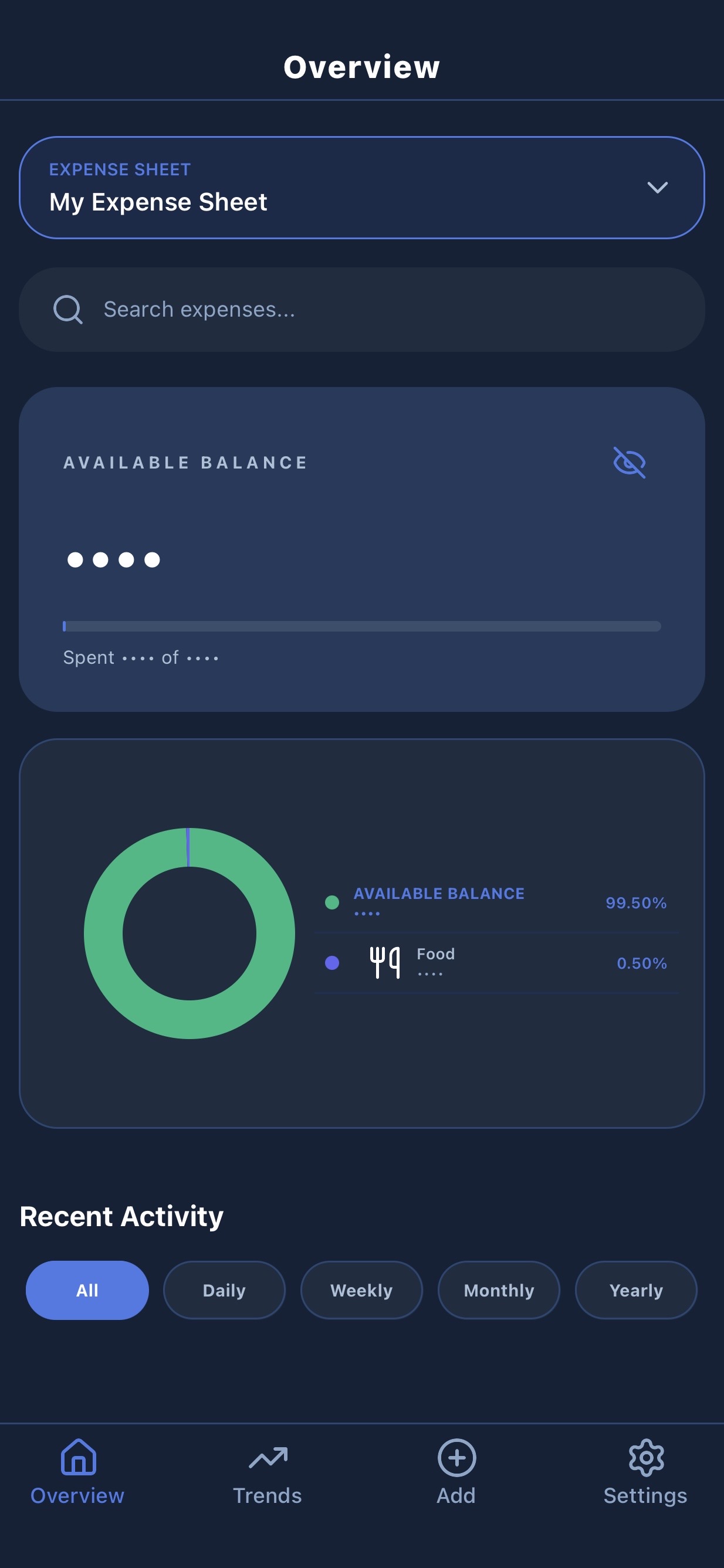The height and width of the screenshot is (1568, 724).
Task: Reveal the hidden available balance
Action: [x=629, y=462]
